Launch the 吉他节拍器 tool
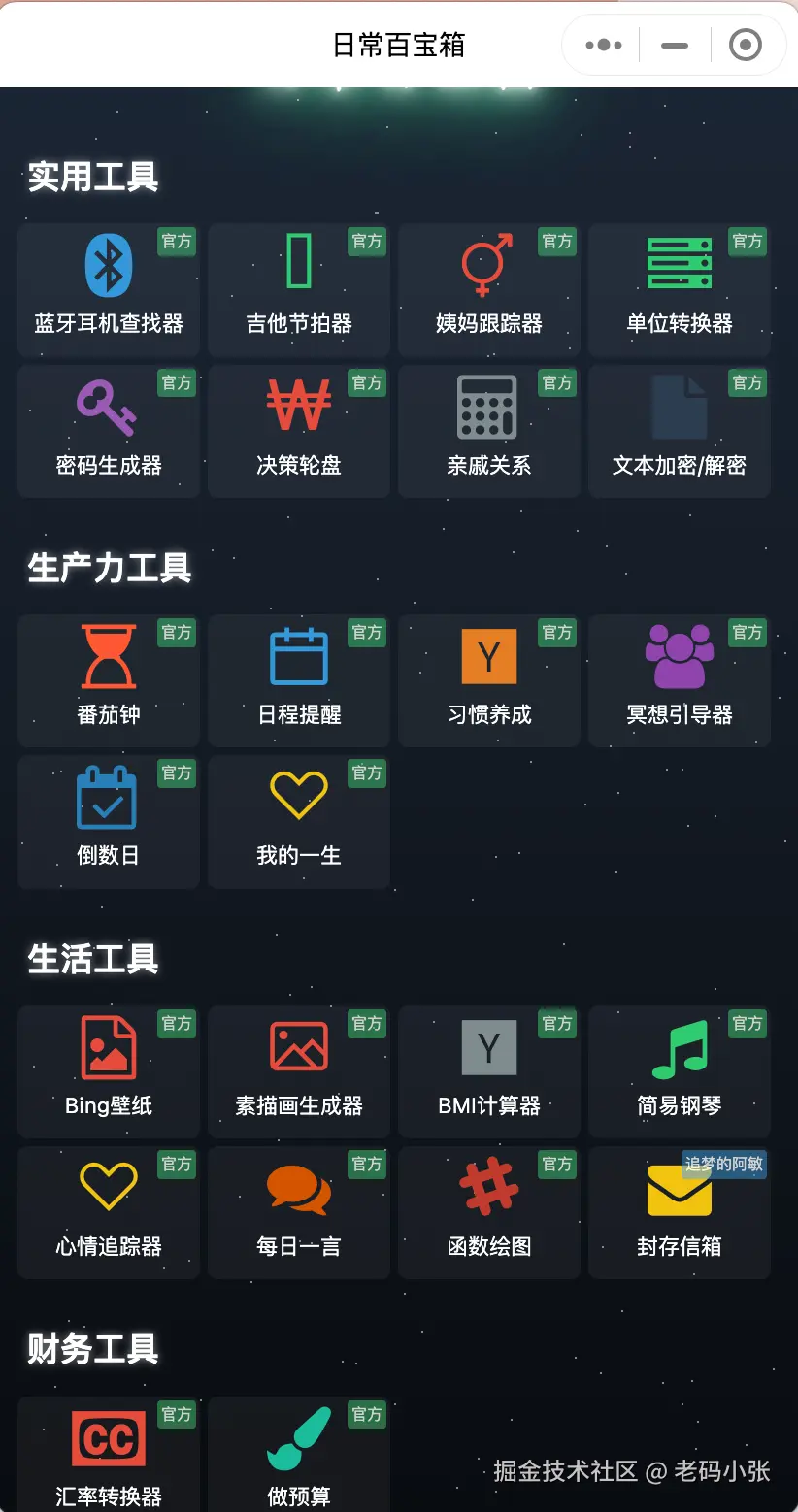798x1512 pixels. click(299, 289)
